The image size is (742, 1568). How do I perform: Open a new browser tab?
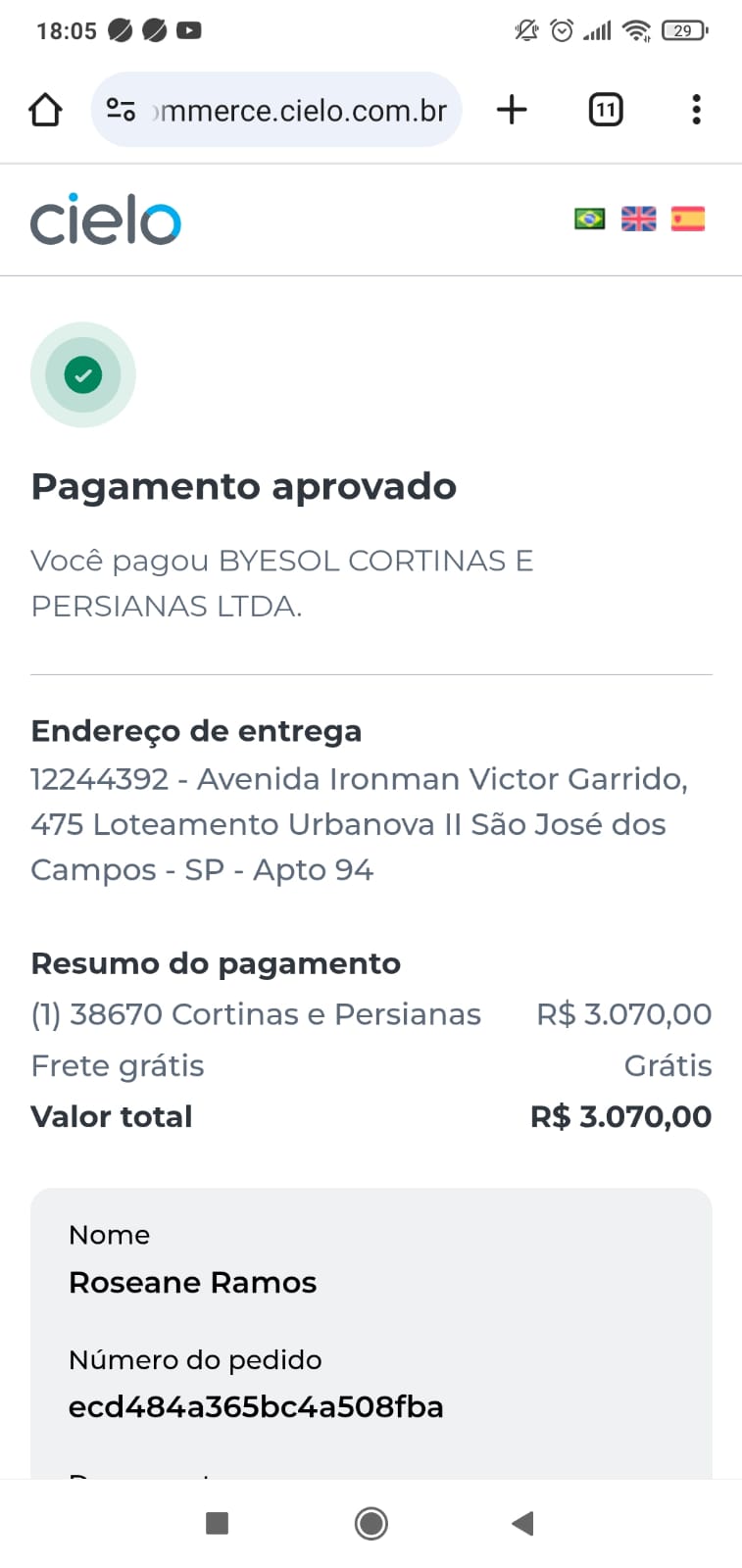[512, 110]
